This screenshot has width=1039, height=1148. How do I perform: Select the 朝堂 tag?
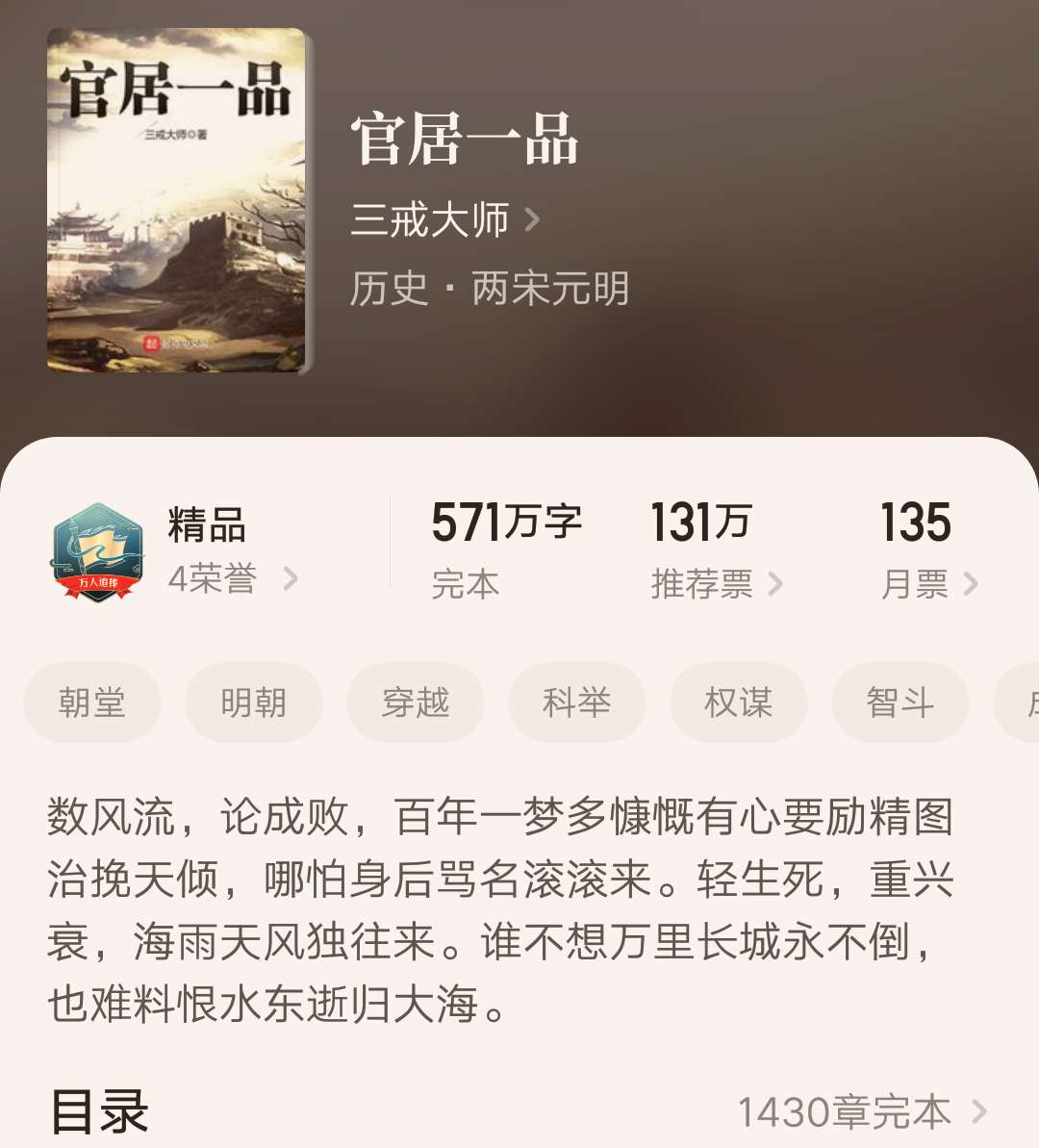point(92,702)
